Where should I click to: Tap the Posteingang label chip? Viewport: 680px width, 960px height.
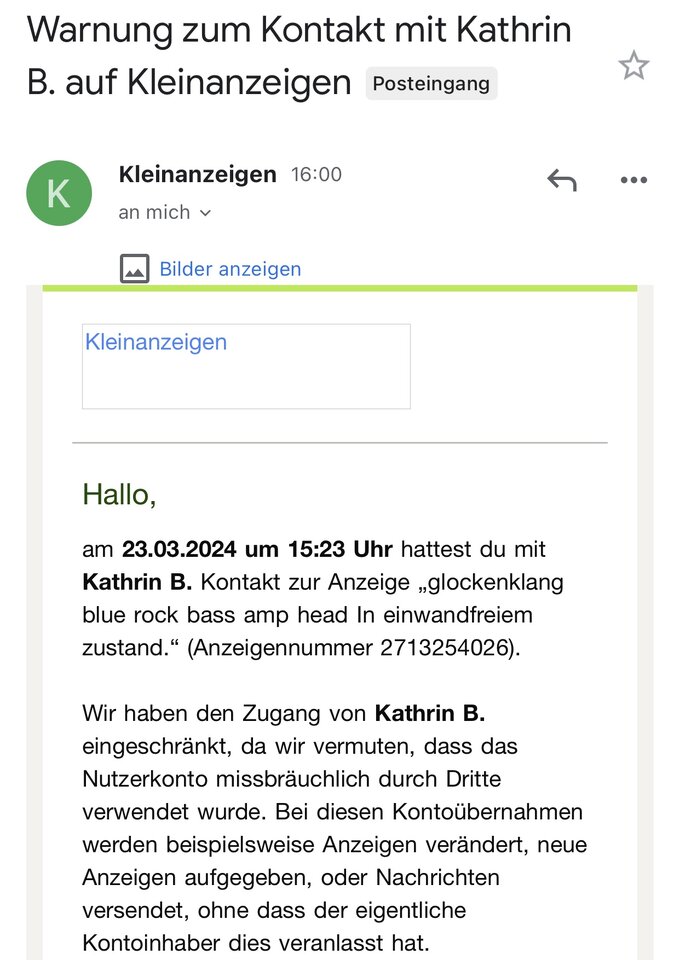click(431, 83)
